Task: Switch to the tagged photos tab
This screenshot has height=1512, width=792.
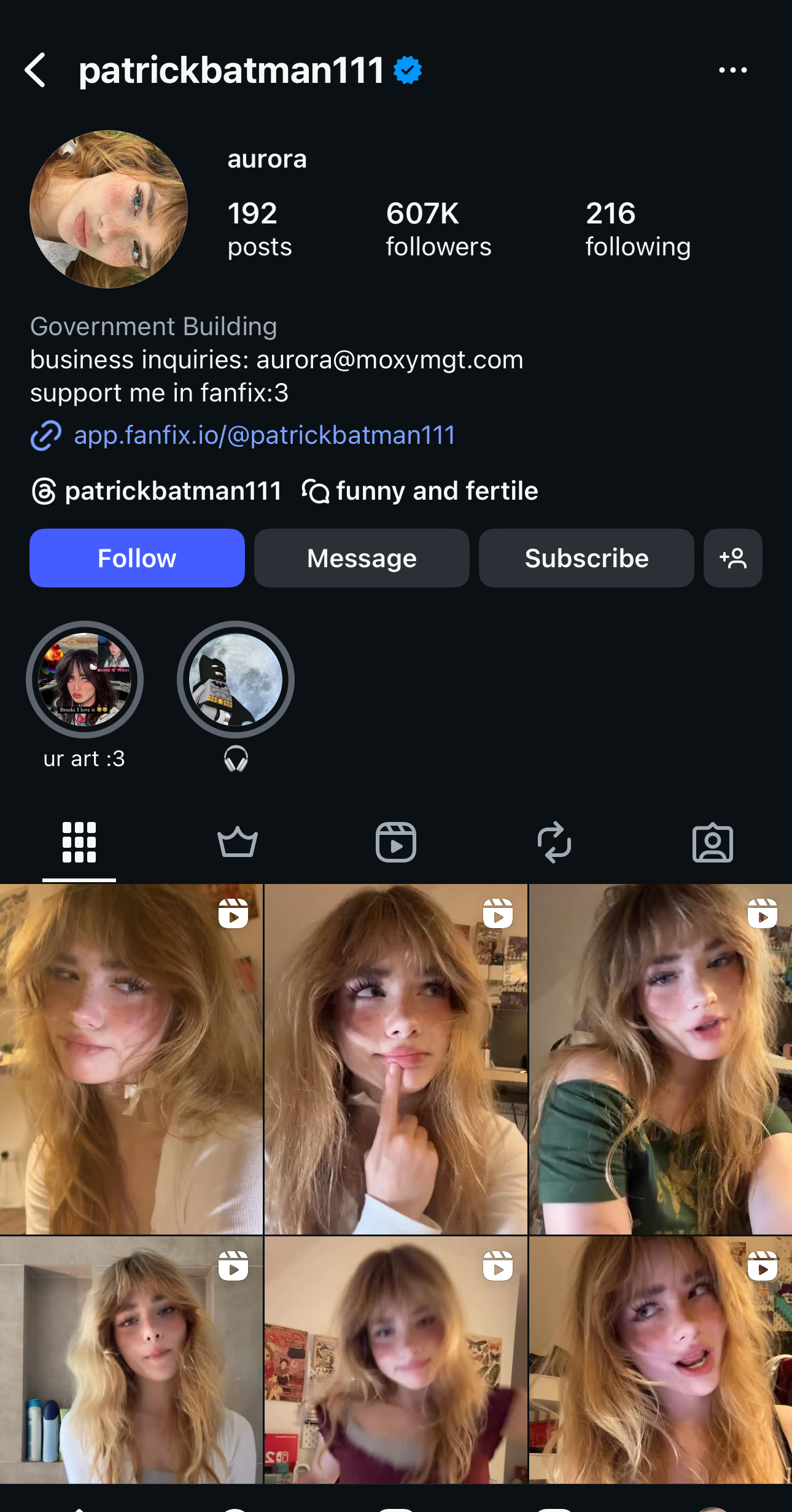Action: (x=712, y=842)
